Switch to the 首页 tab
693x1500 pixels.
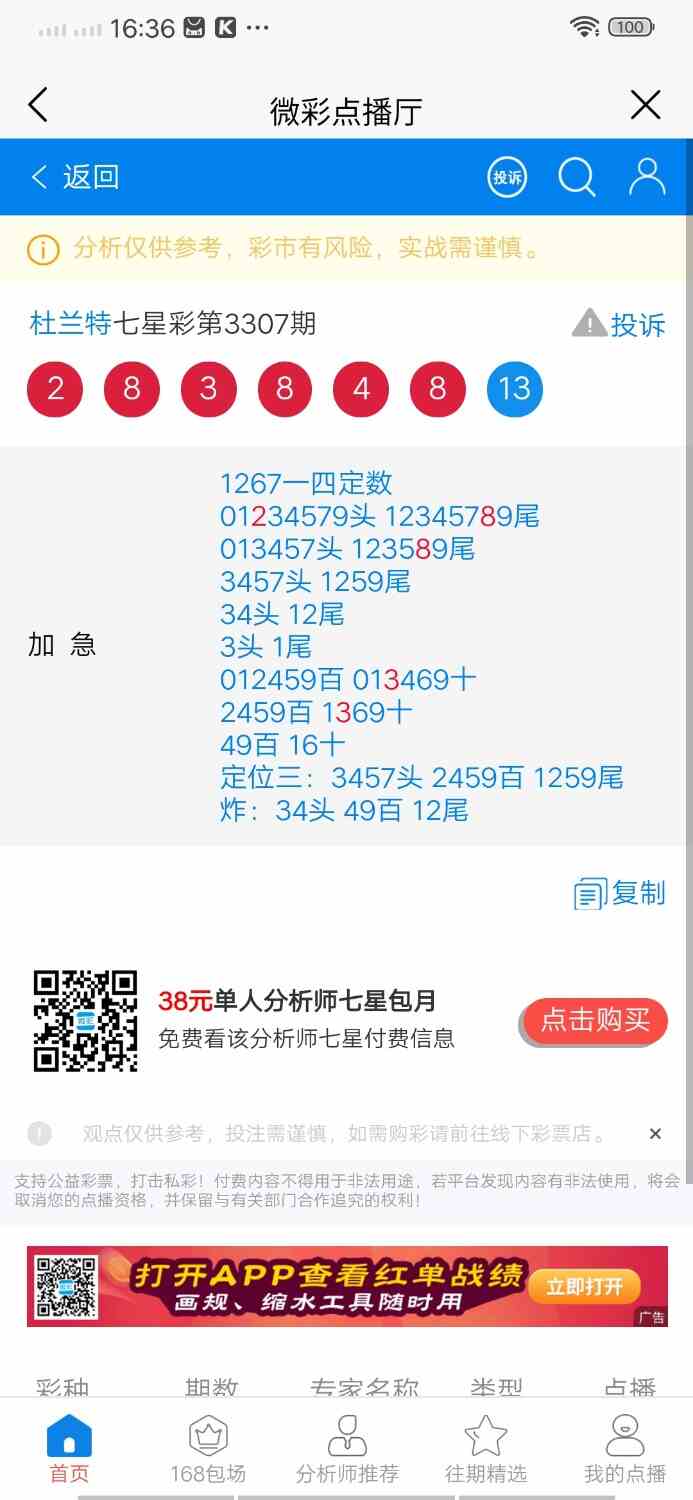[x=69, y=1448]
